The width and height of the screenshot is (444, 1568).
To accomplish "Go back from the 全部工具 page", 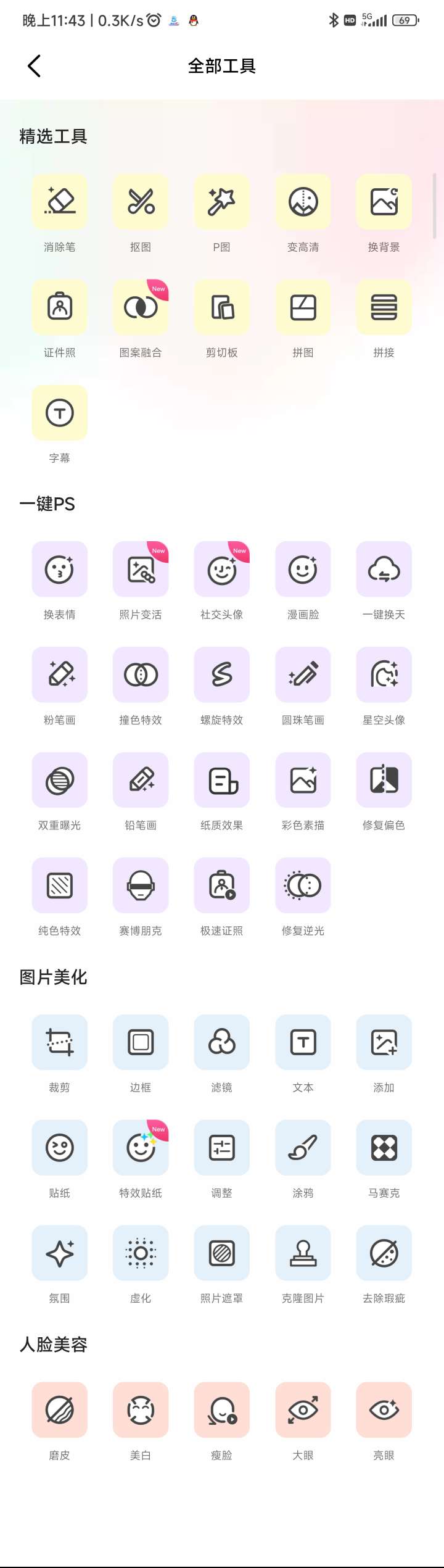I will coord(35,66).
